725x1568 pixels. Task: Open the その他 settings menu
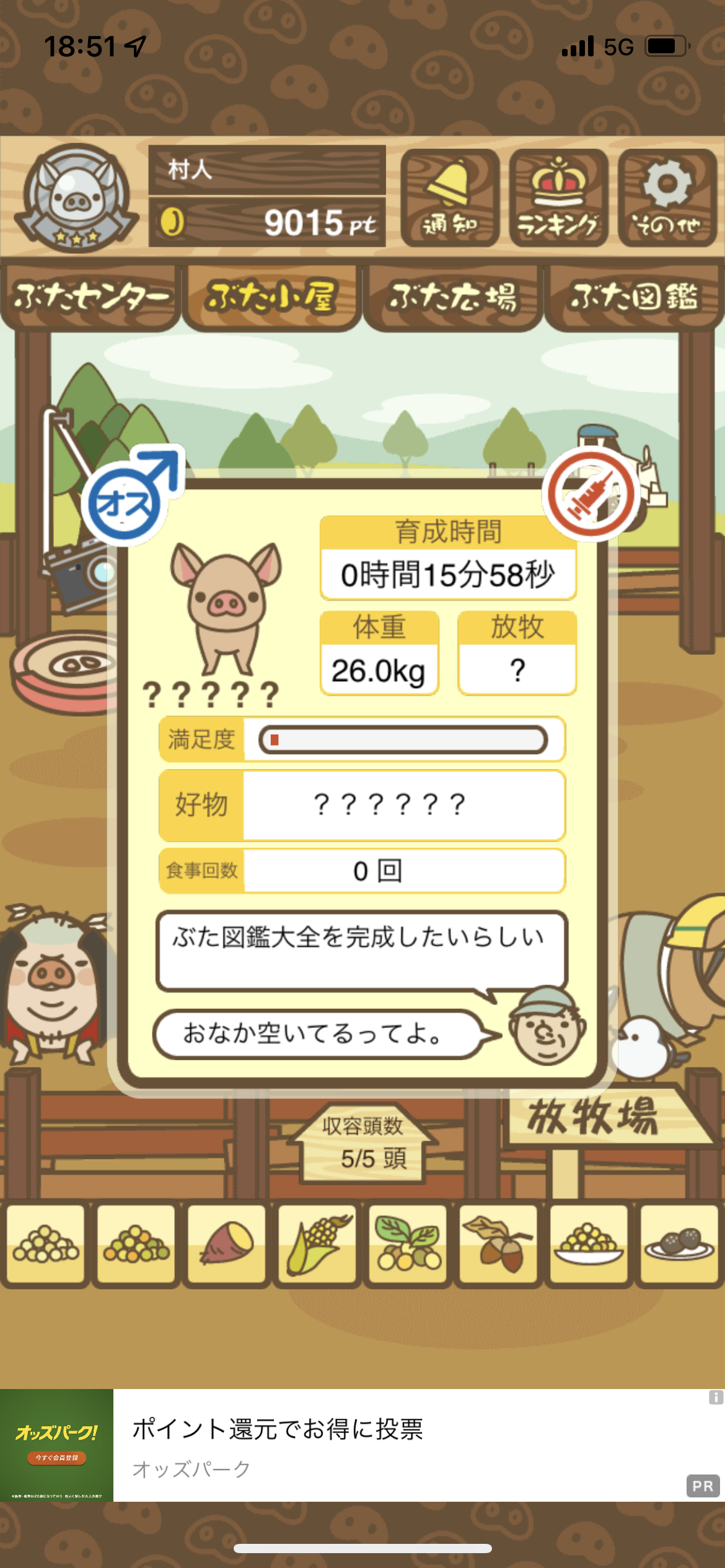click(x=667, y=198)
